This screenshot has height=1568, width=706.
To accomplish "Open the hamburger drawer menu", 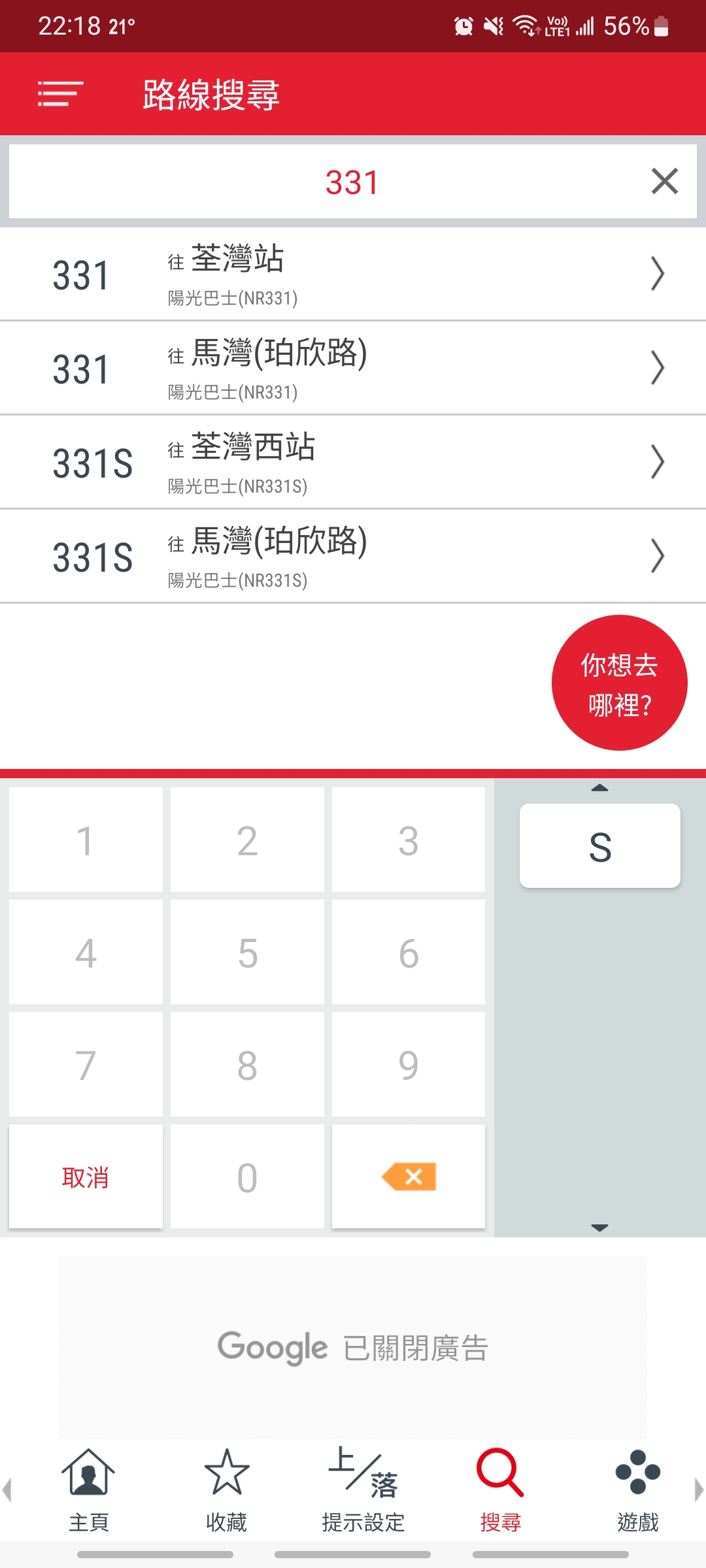I will point(60,94).
